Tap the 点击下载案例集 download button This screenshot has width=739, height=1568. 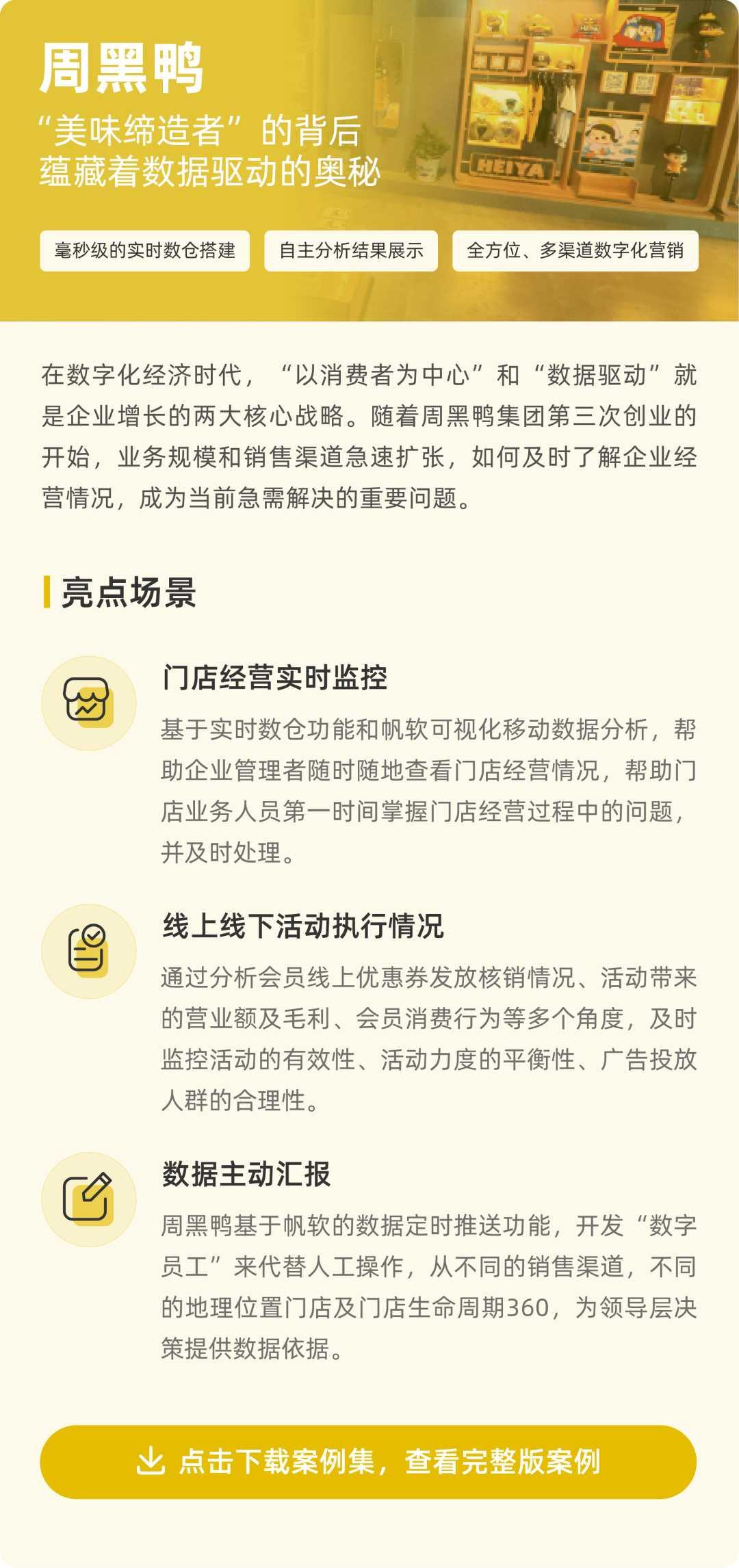tap(368, 1461)
